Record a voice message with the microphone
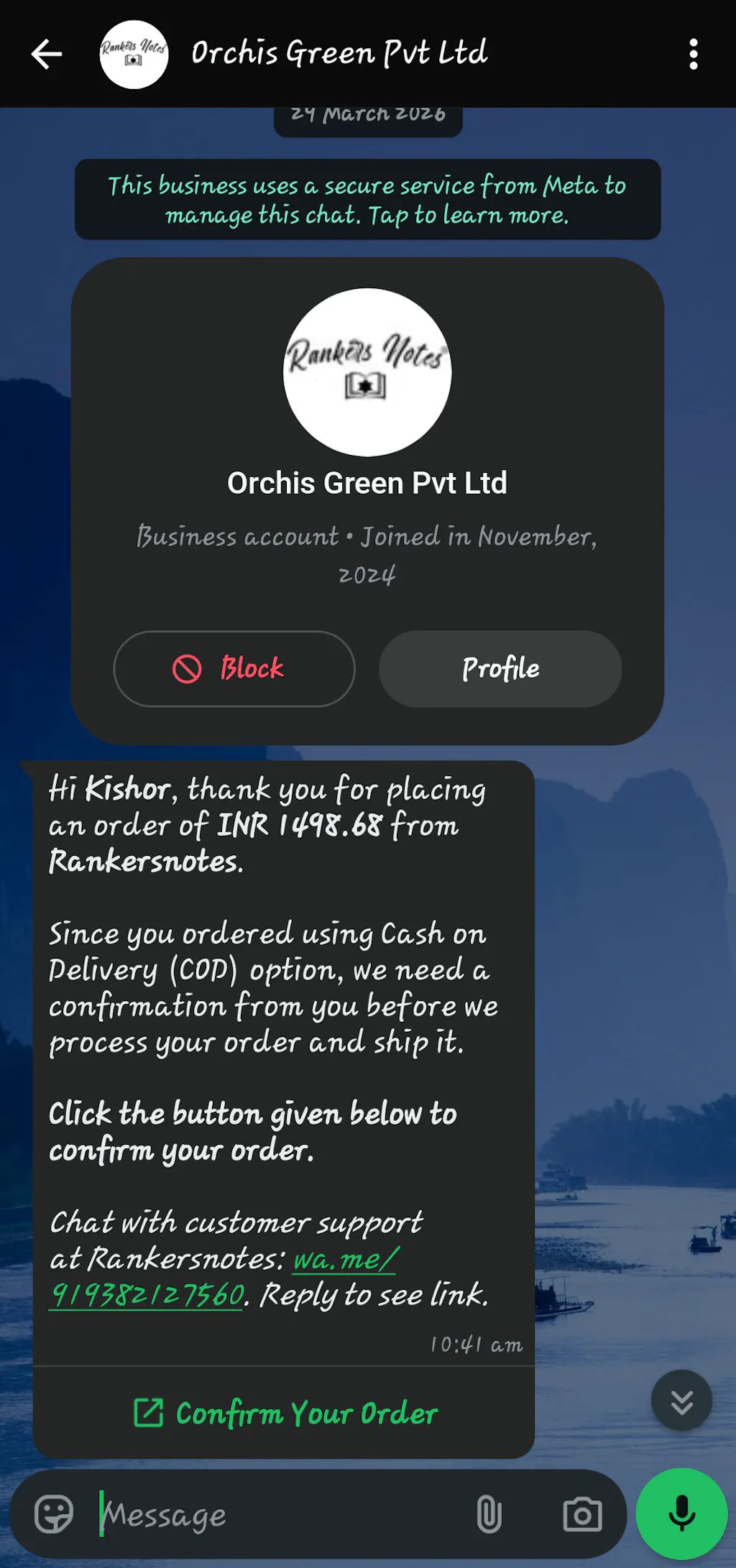 (681, 1513)
